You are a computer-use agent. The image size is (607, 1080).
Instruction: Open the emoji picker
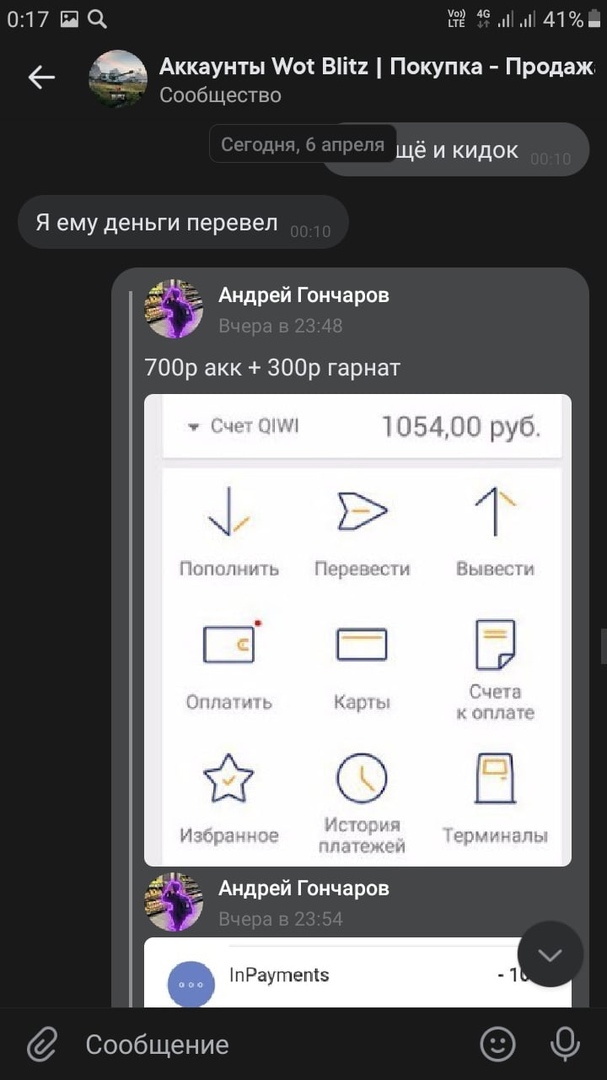tap(497, 1045)
